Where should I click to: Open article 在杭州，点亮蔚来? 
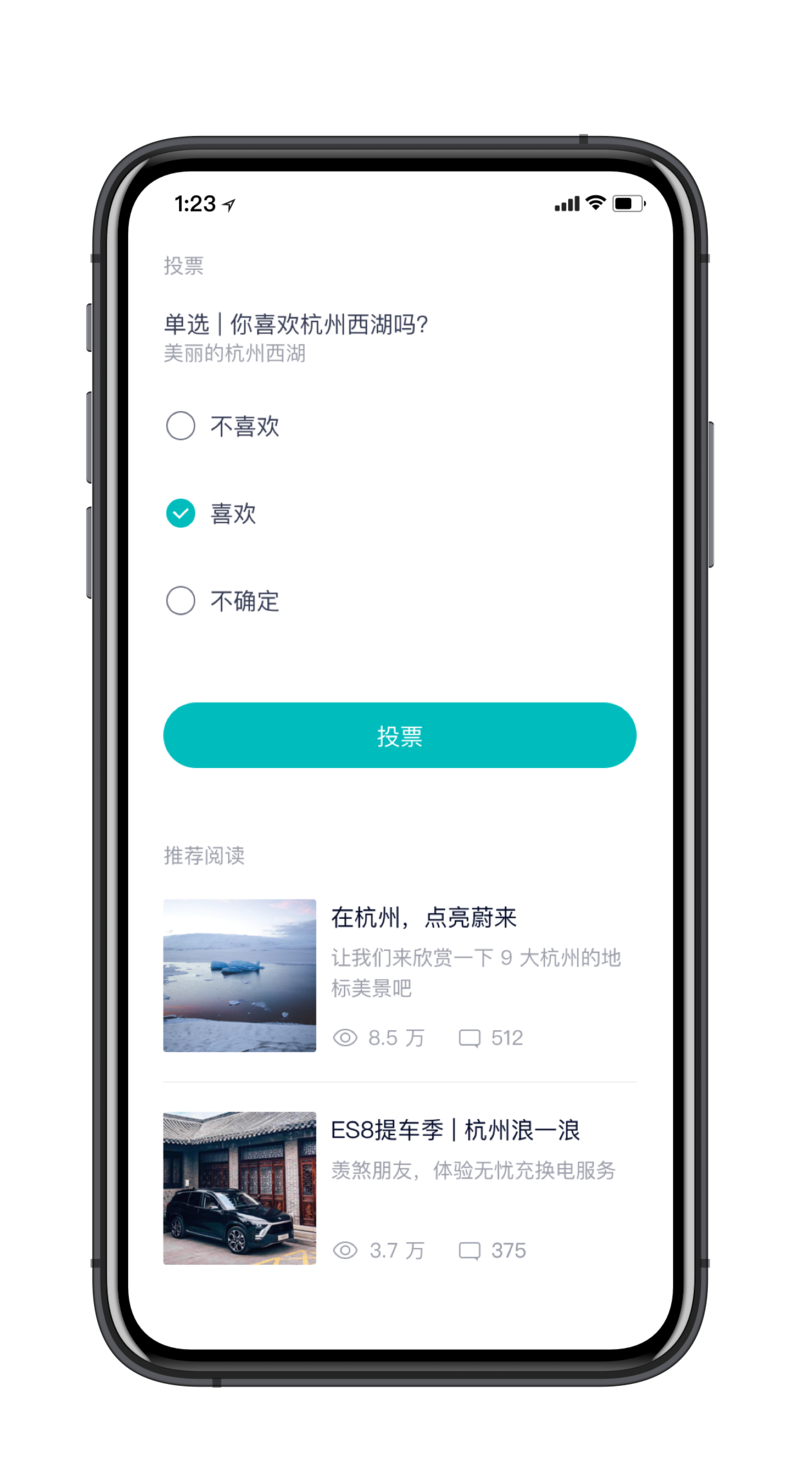[423, 917]
